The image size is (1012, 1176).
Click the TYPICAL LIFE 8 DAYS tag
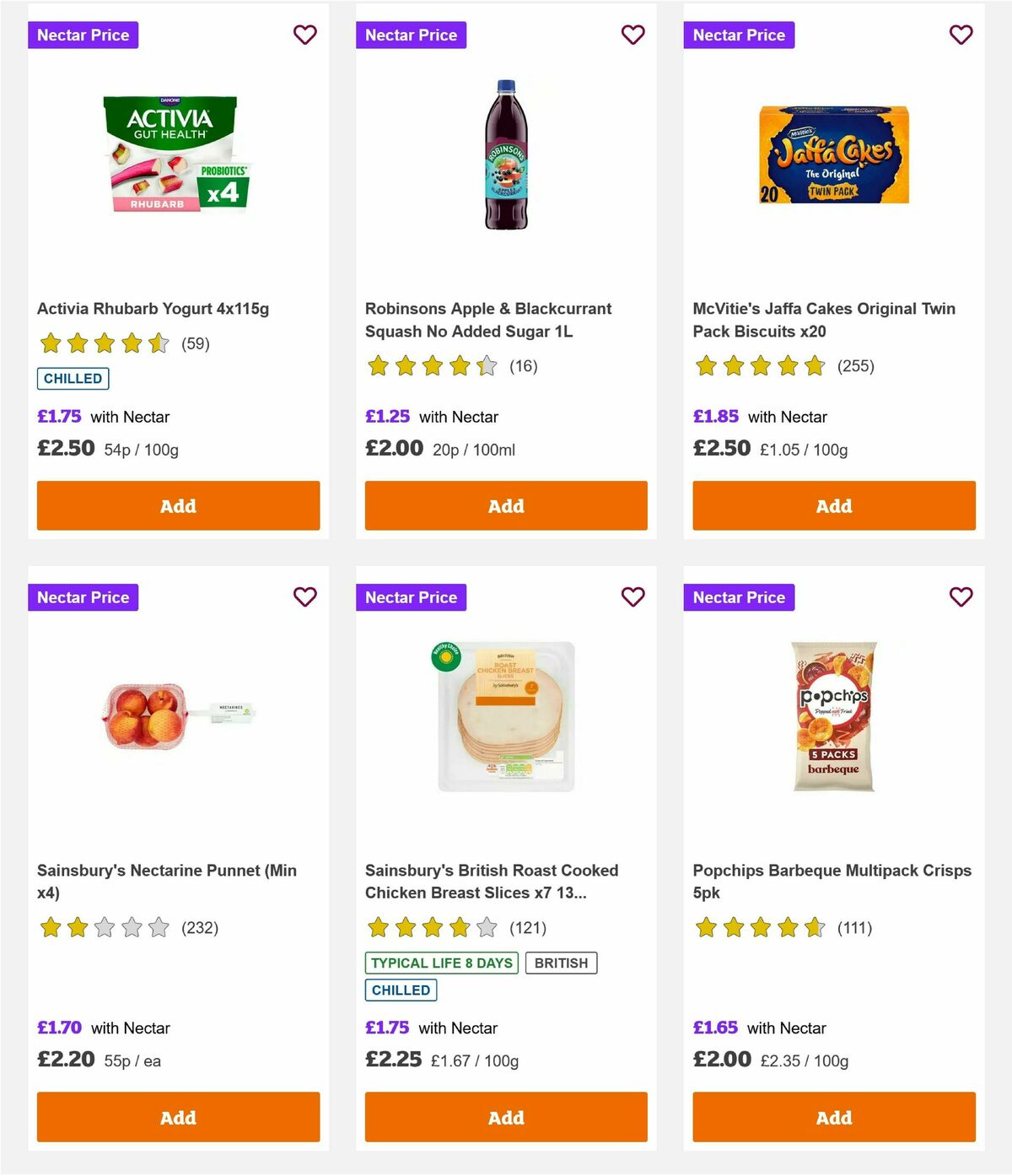(x=441, y=962)
